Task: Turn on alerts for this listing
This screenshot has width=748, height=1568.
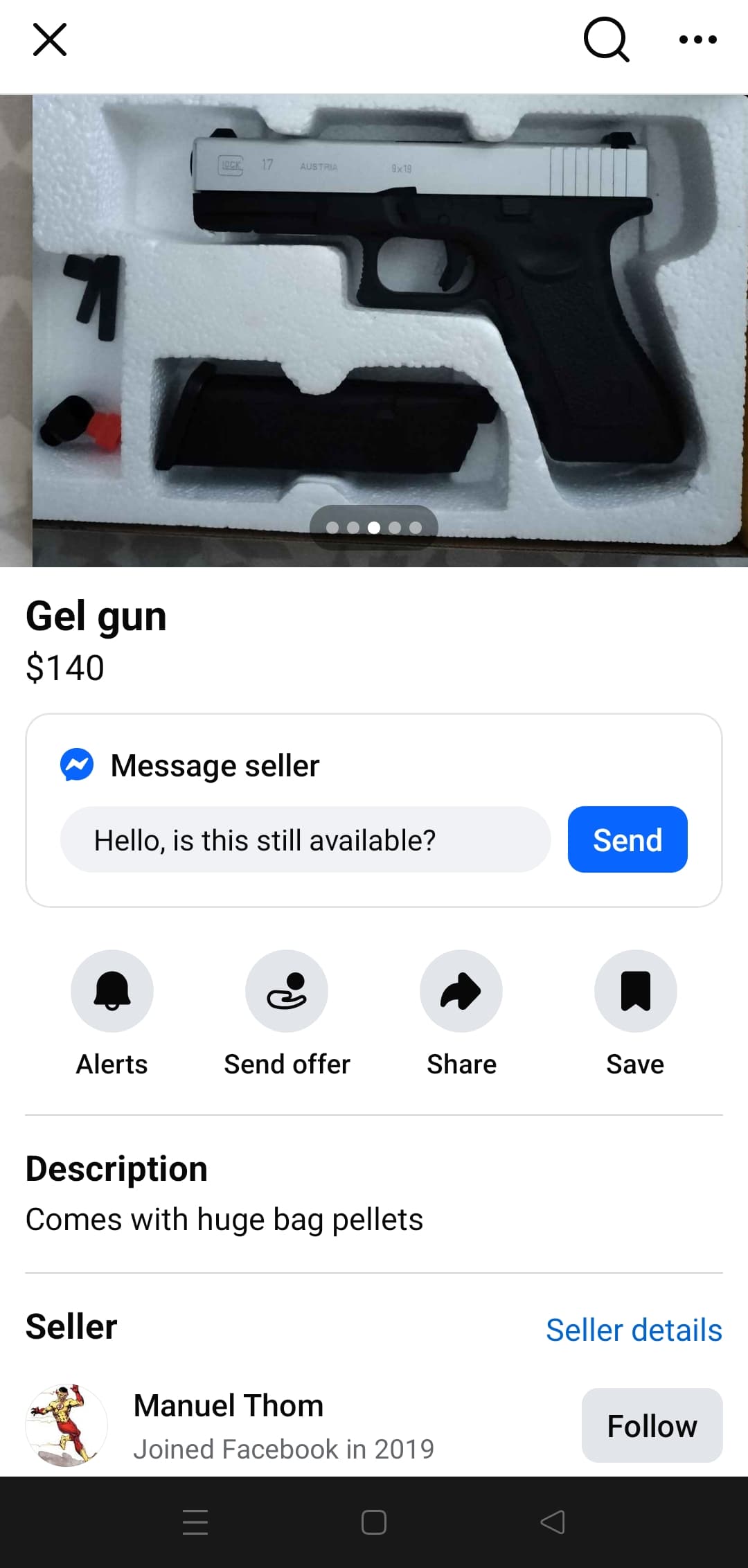Action: (x=112, y=991)
